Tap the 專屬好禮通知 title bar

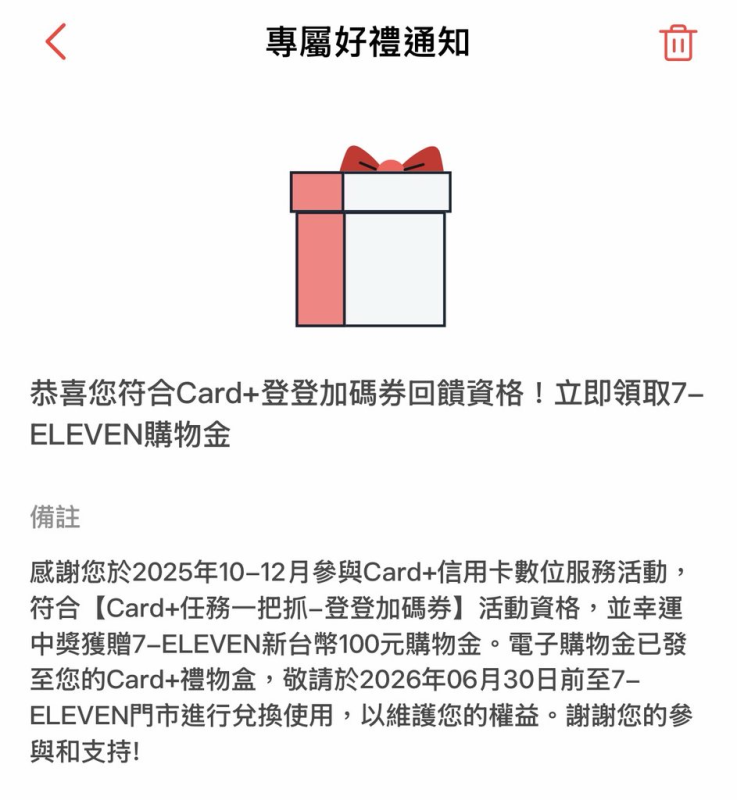368,43
